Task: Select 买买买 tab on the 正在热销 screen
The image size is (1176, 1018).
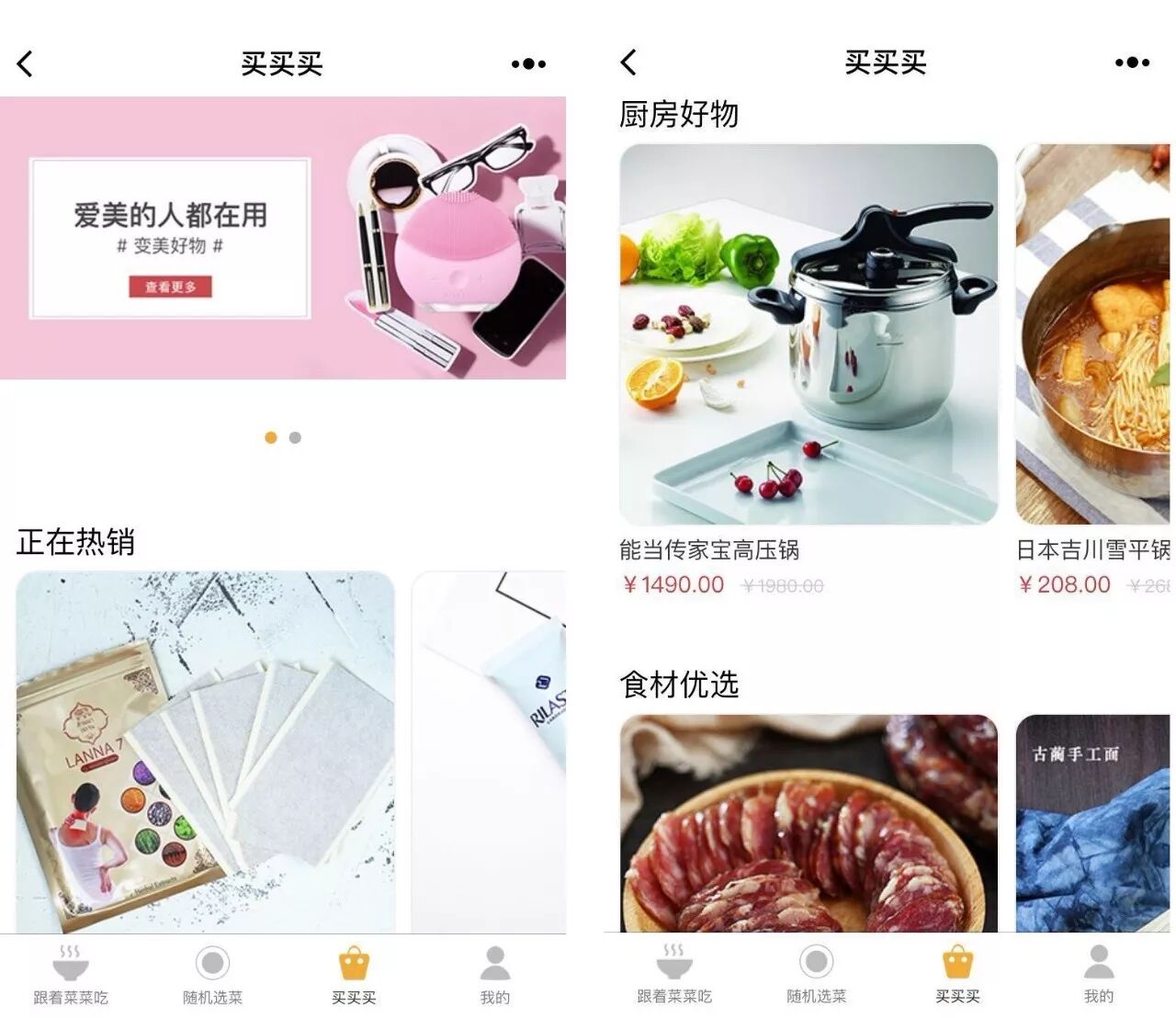Action: (x=354, y=974)
